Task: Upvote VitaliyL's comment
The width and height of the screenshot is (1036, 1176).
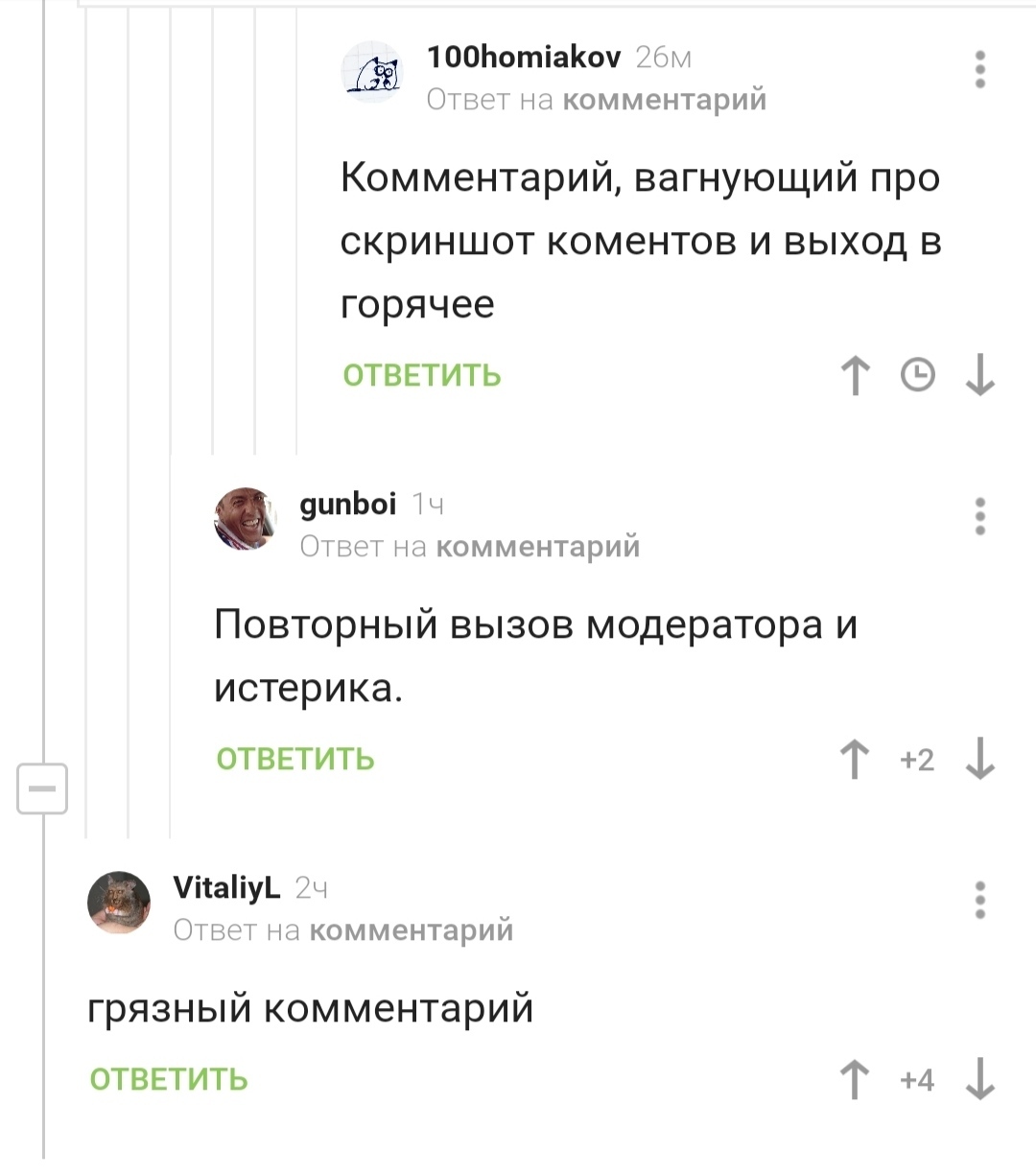Action: click(855, 1079)
